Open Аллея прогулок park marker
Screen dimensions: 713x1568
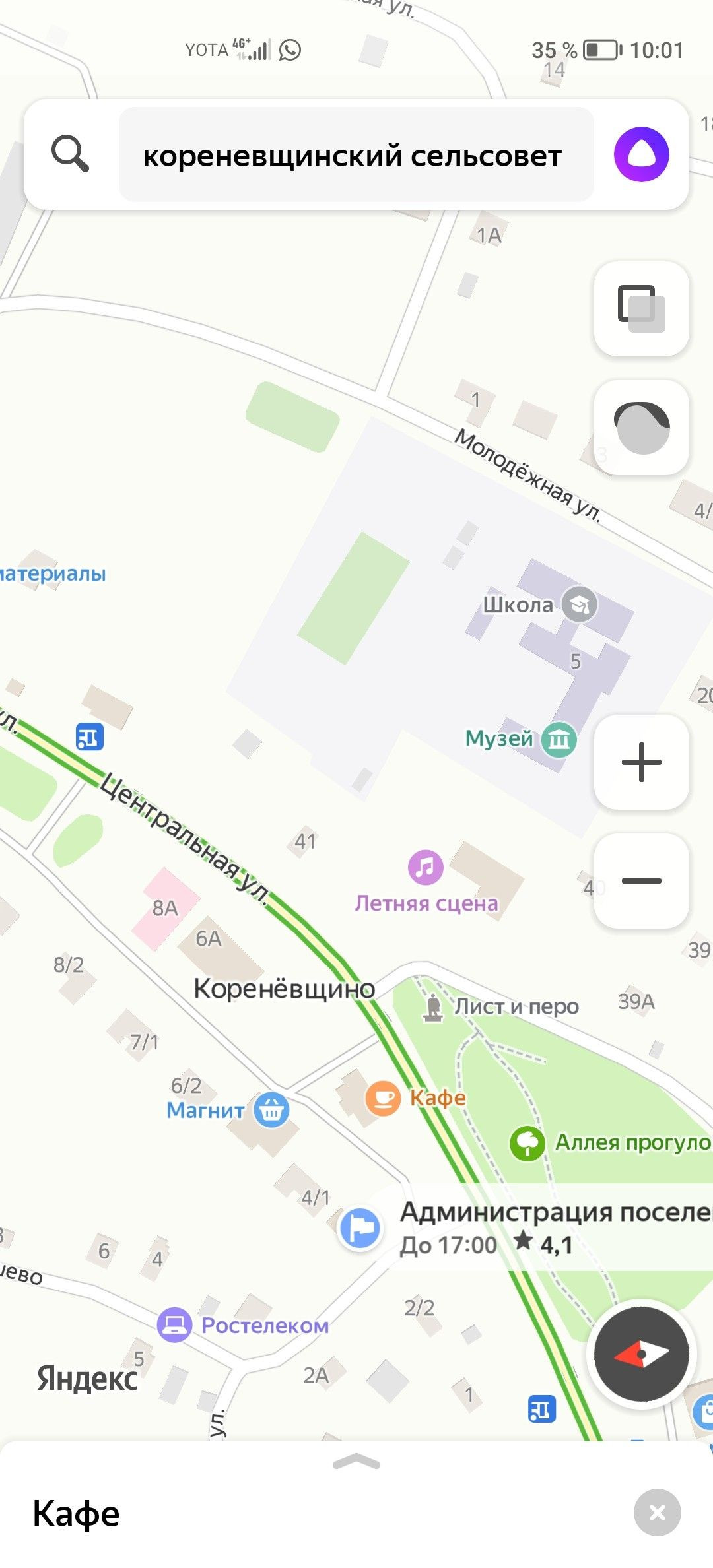tap(527, 1143)
